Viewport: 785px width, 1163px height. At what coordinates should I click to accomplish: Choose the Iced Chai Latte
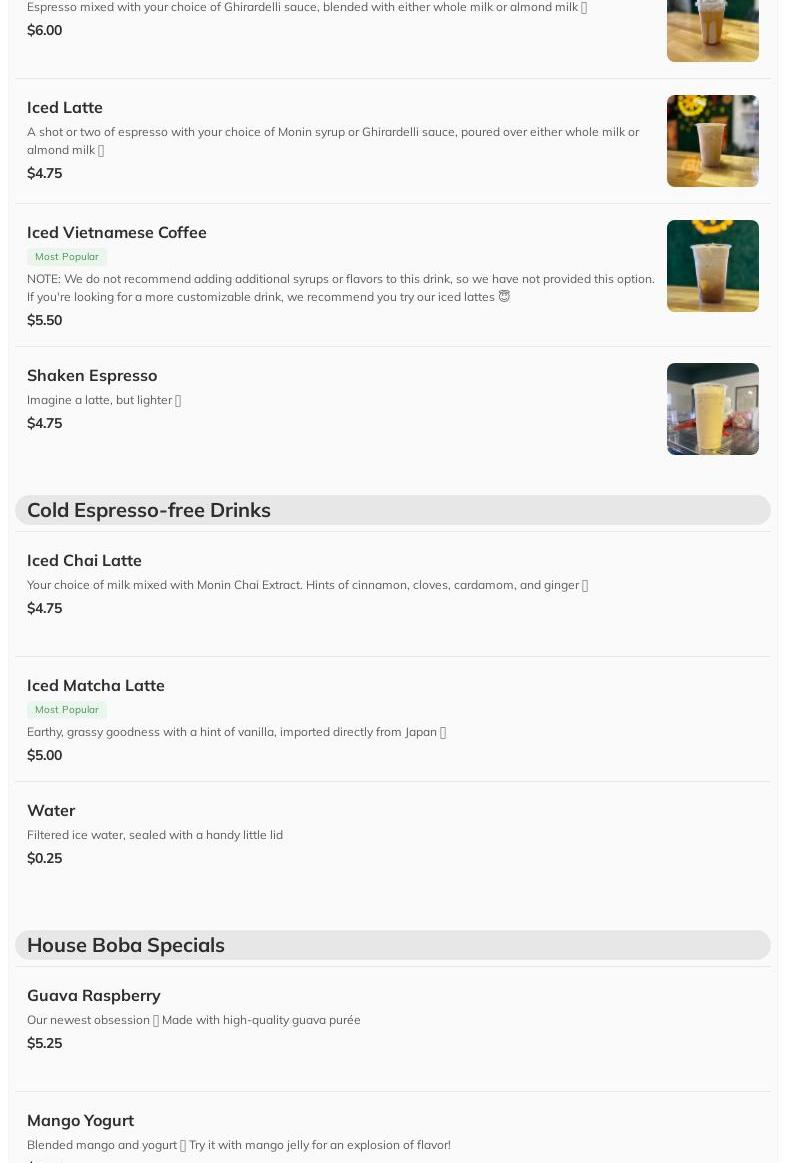pos(84,561)
